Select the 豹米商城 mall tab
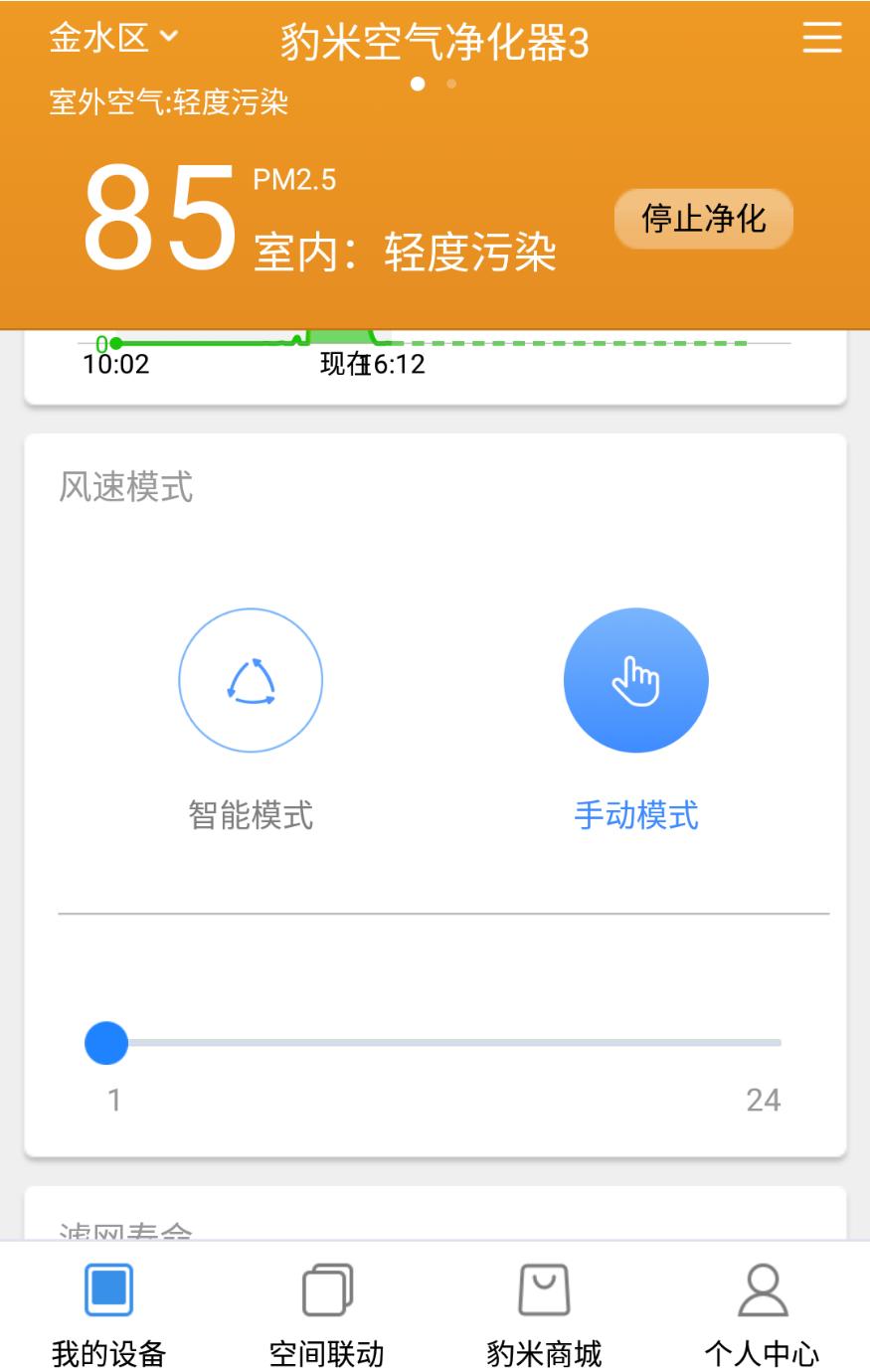The image size is (870, 1372). 543,1312
